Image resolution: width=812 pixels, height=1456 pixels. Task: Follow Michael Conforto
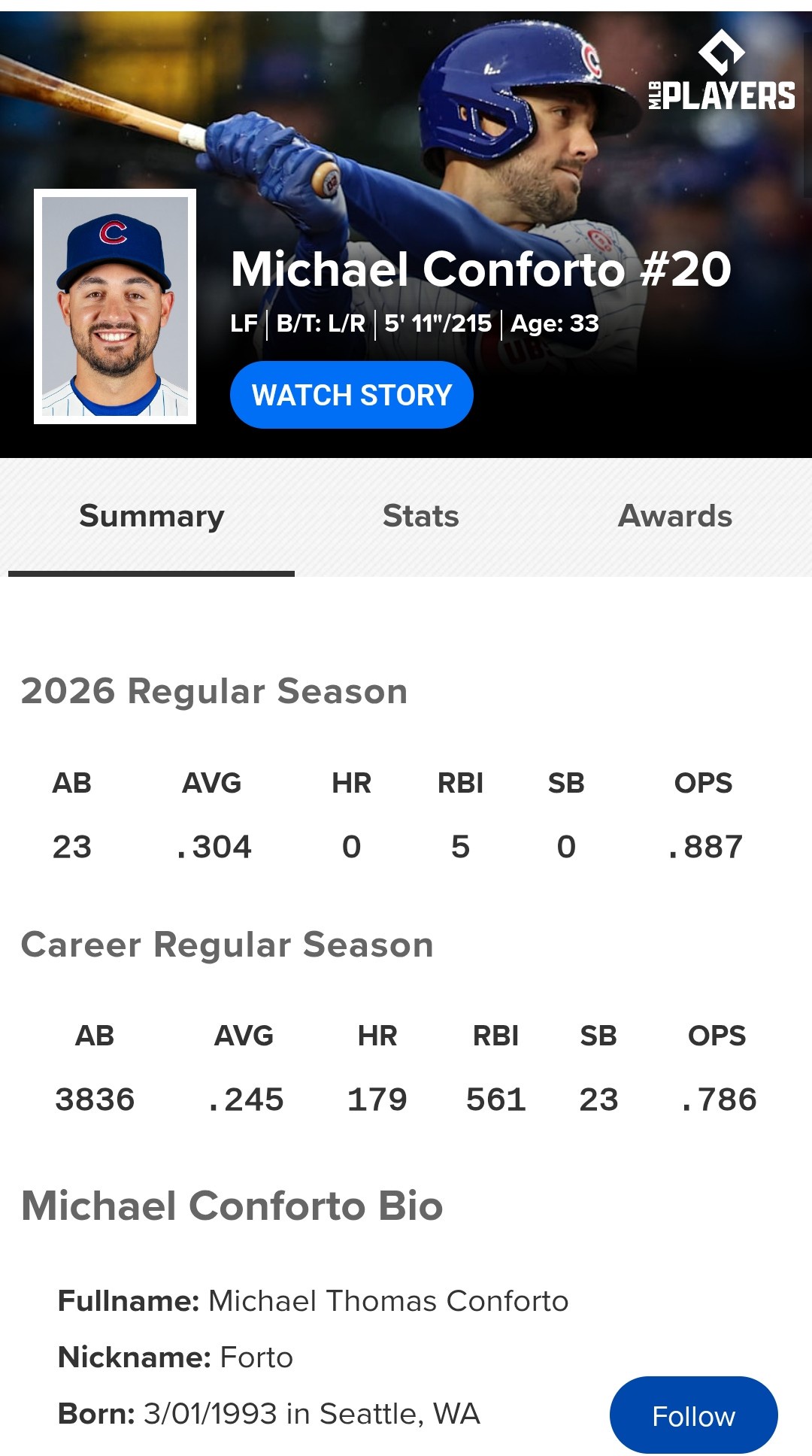693,1415
